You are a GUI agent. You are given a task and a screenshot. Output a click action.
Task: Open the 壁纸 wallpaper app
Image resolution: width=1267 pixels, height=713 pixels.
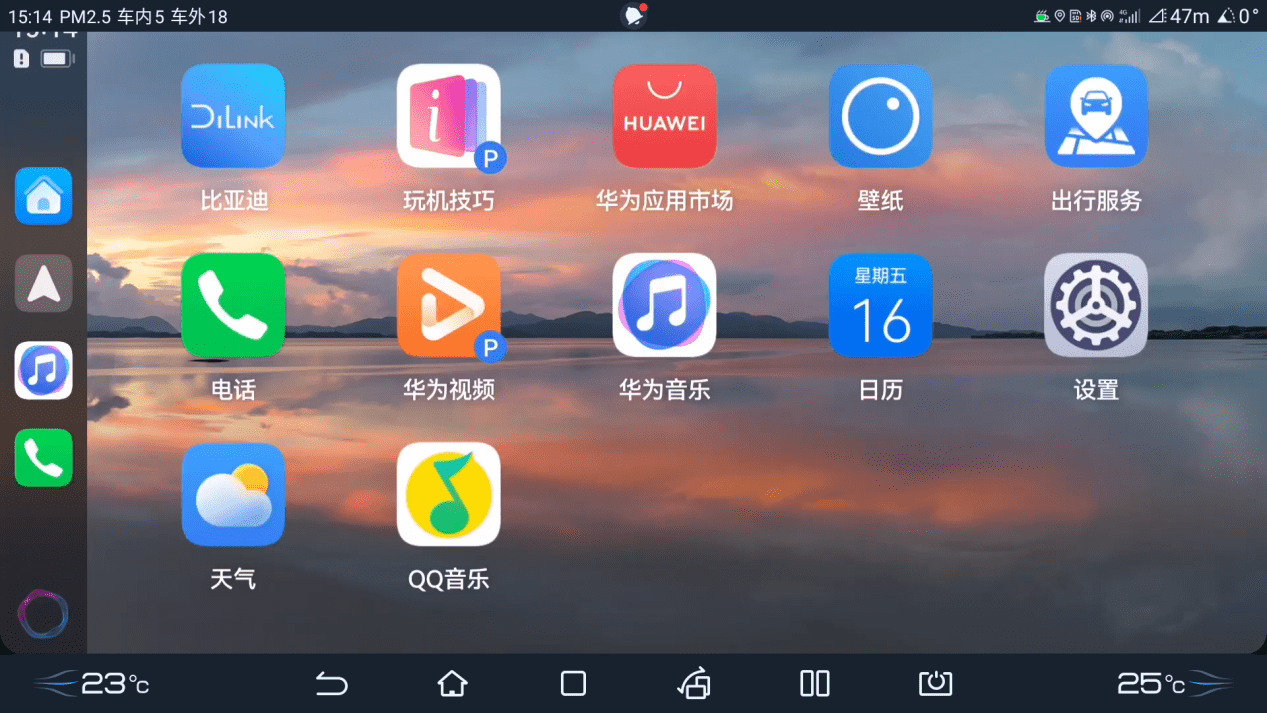tap(881, 116)
